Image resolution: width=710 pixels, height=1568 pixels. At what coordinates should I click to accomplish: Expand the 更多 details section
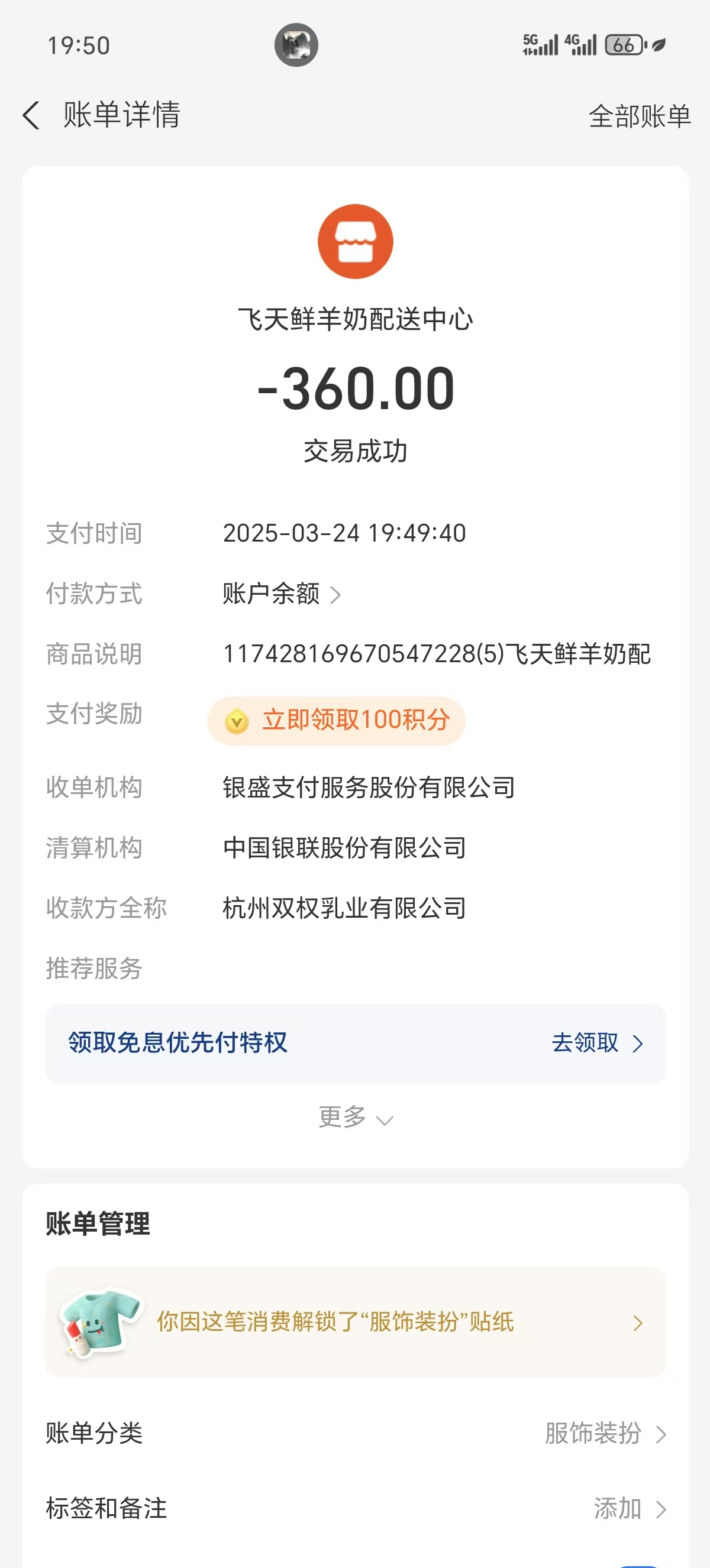click(356, 1117)
